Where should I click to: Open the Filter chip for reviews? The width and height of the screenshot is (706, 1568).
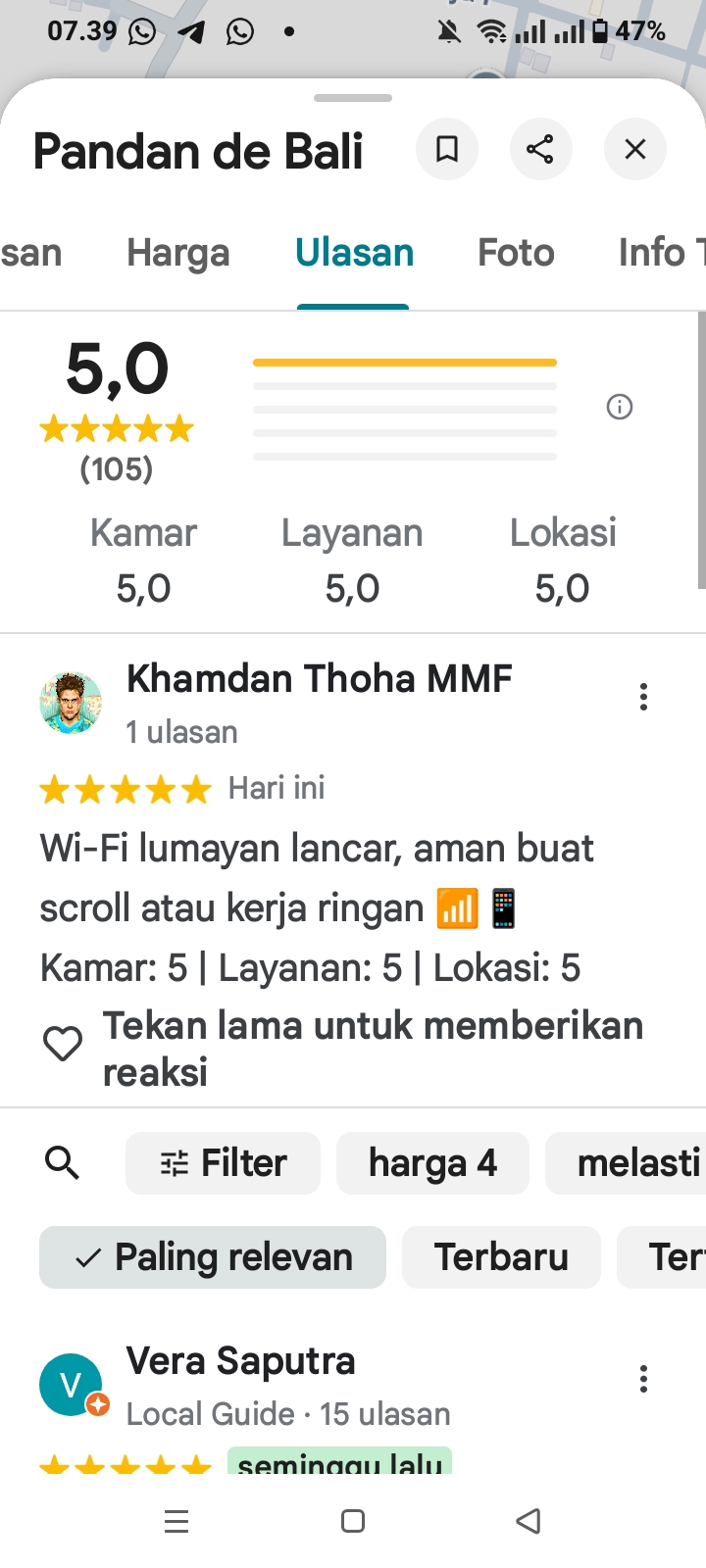224,1163
